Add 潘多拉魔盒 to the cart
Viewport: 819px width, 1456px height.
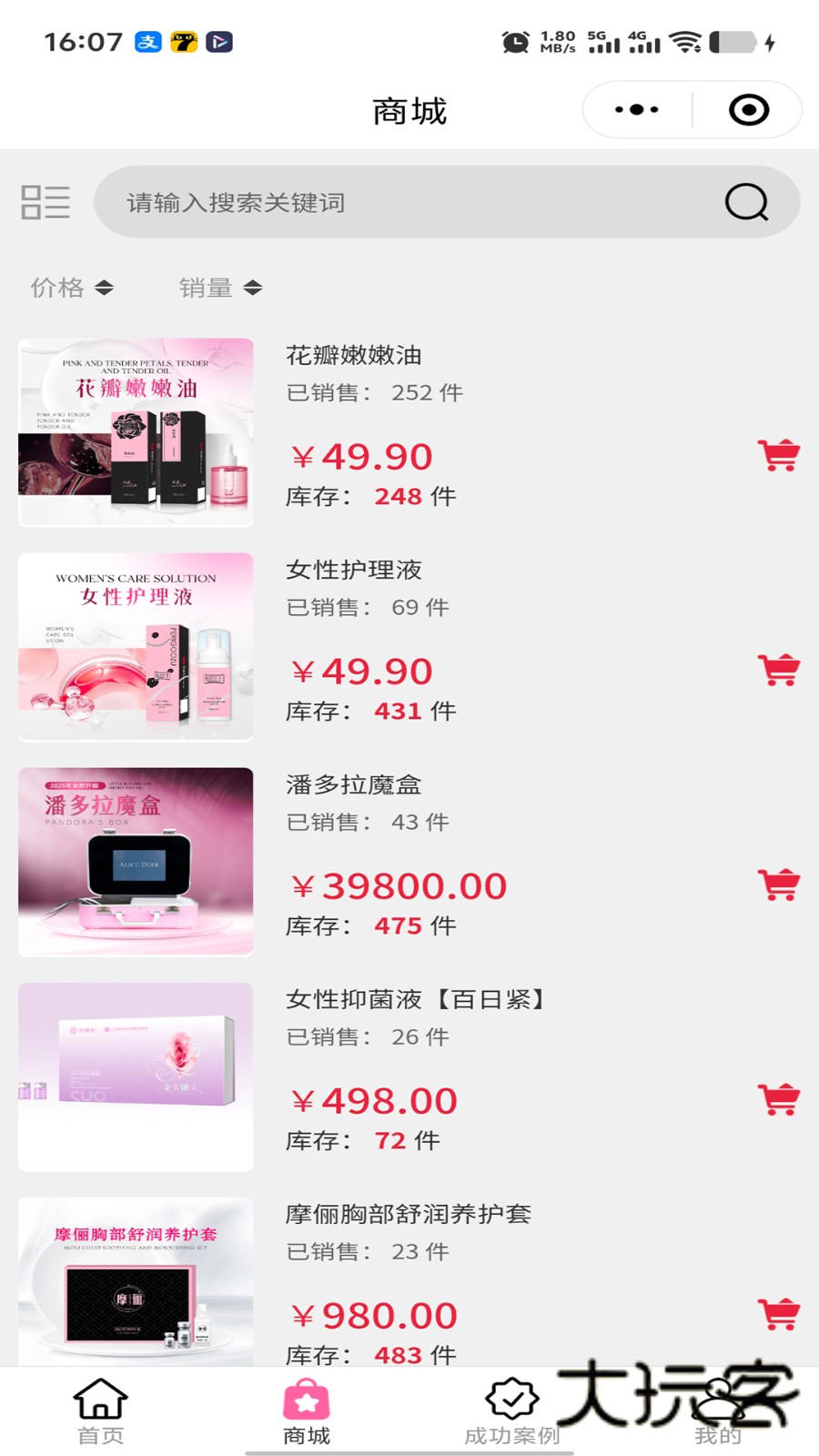779,885
